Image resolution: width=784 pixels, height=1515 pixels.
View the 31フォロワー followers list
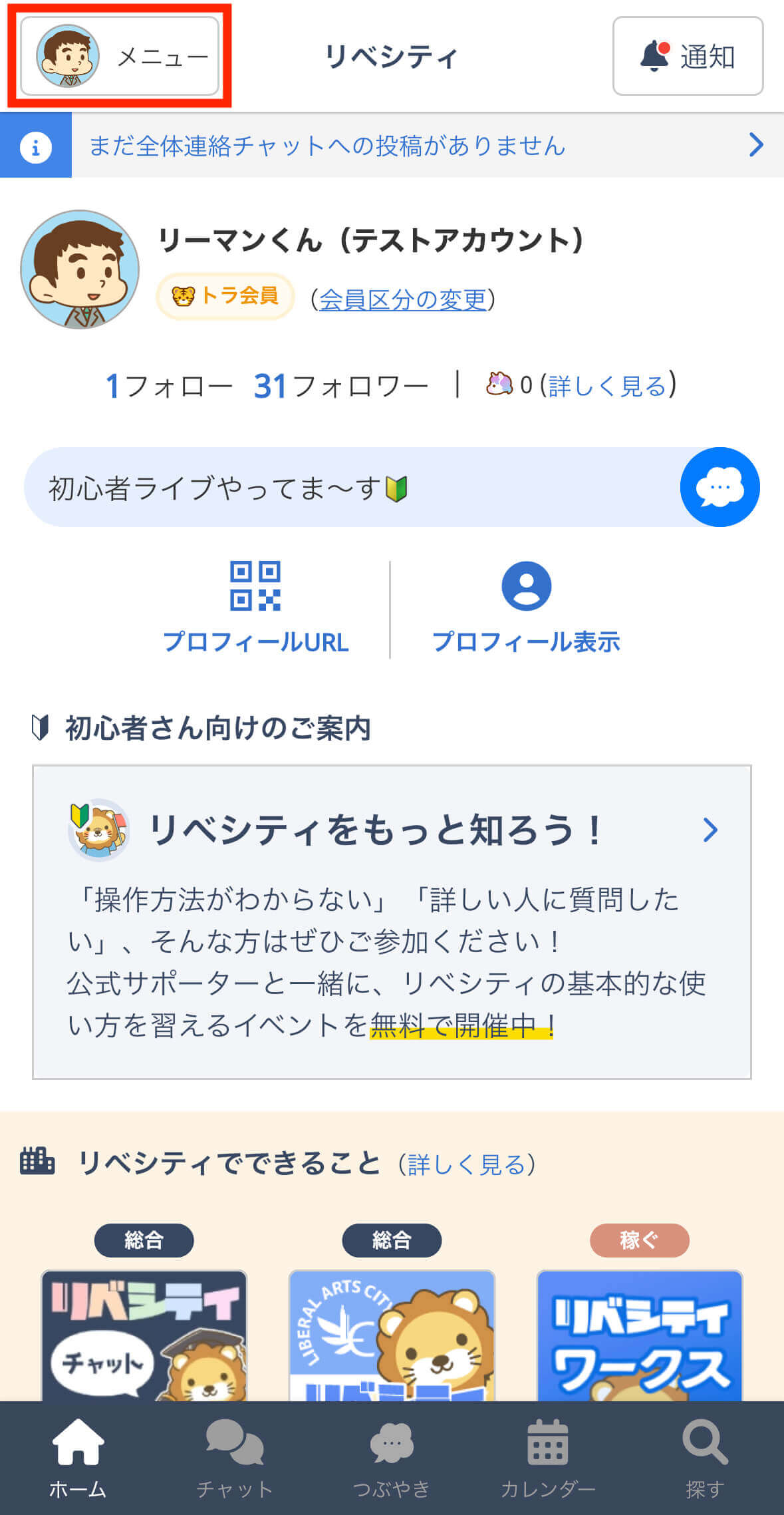340,386
